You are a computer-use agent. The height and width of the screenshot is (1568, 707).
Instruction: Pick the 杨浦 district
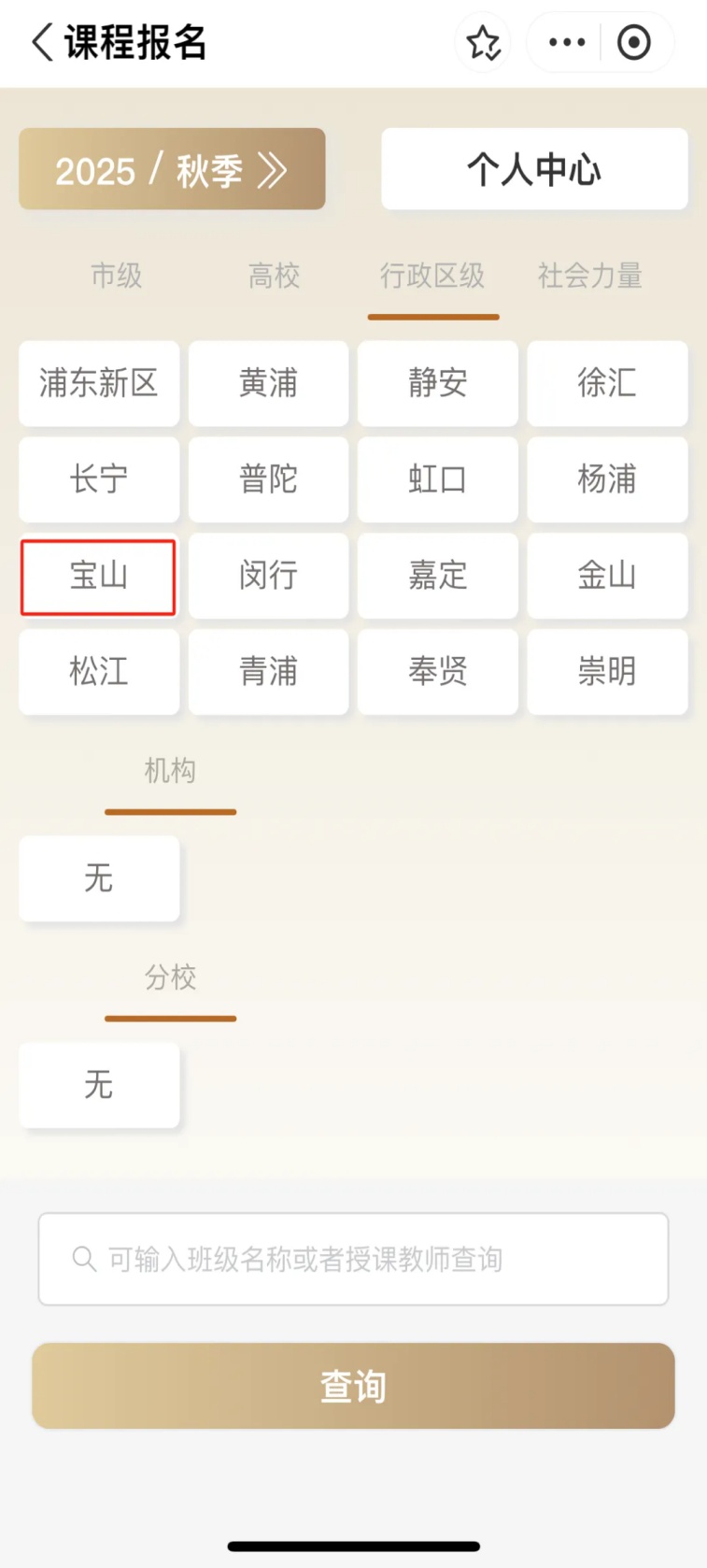607,479
